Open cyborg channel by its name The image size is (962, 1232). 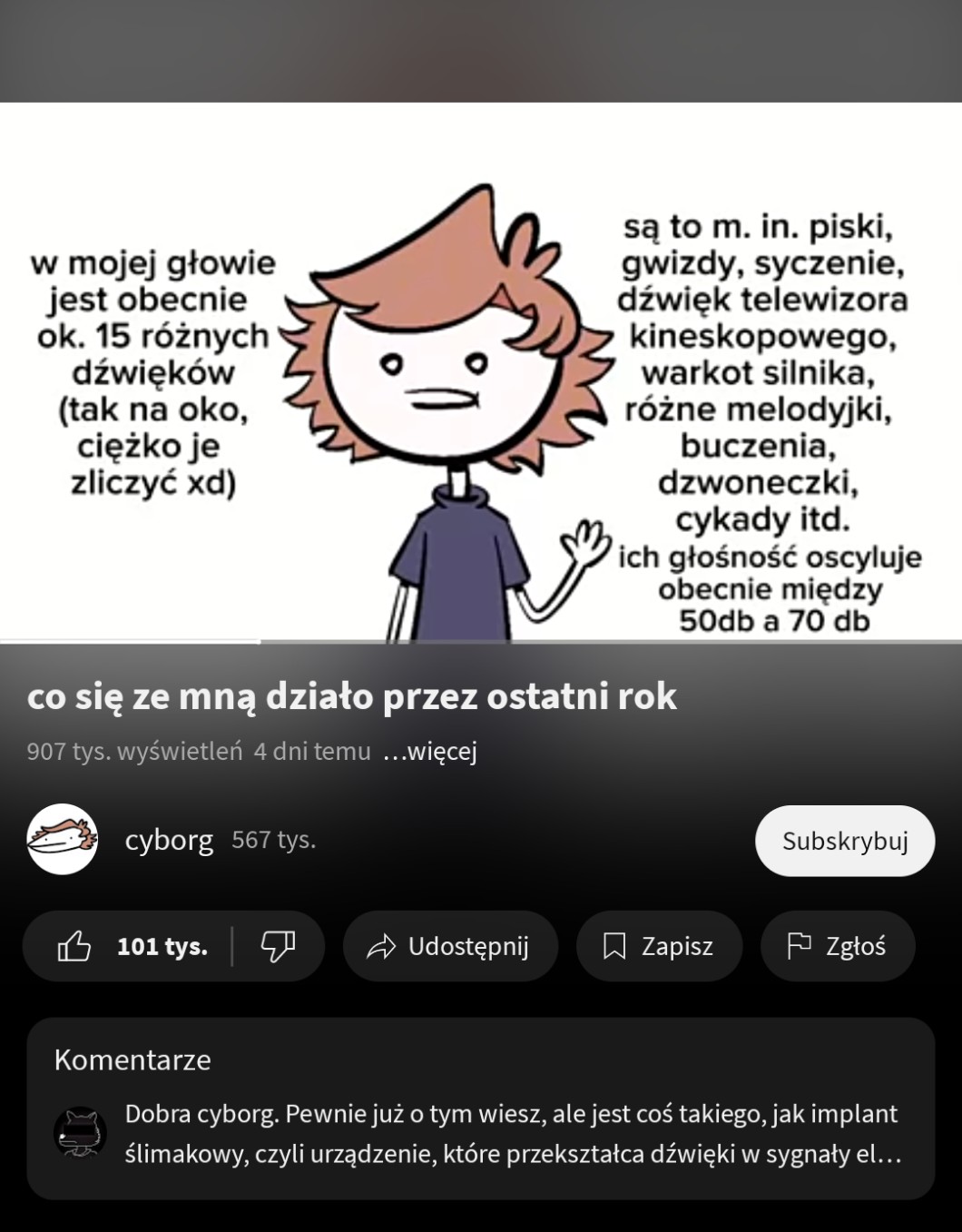coord(169,840)
